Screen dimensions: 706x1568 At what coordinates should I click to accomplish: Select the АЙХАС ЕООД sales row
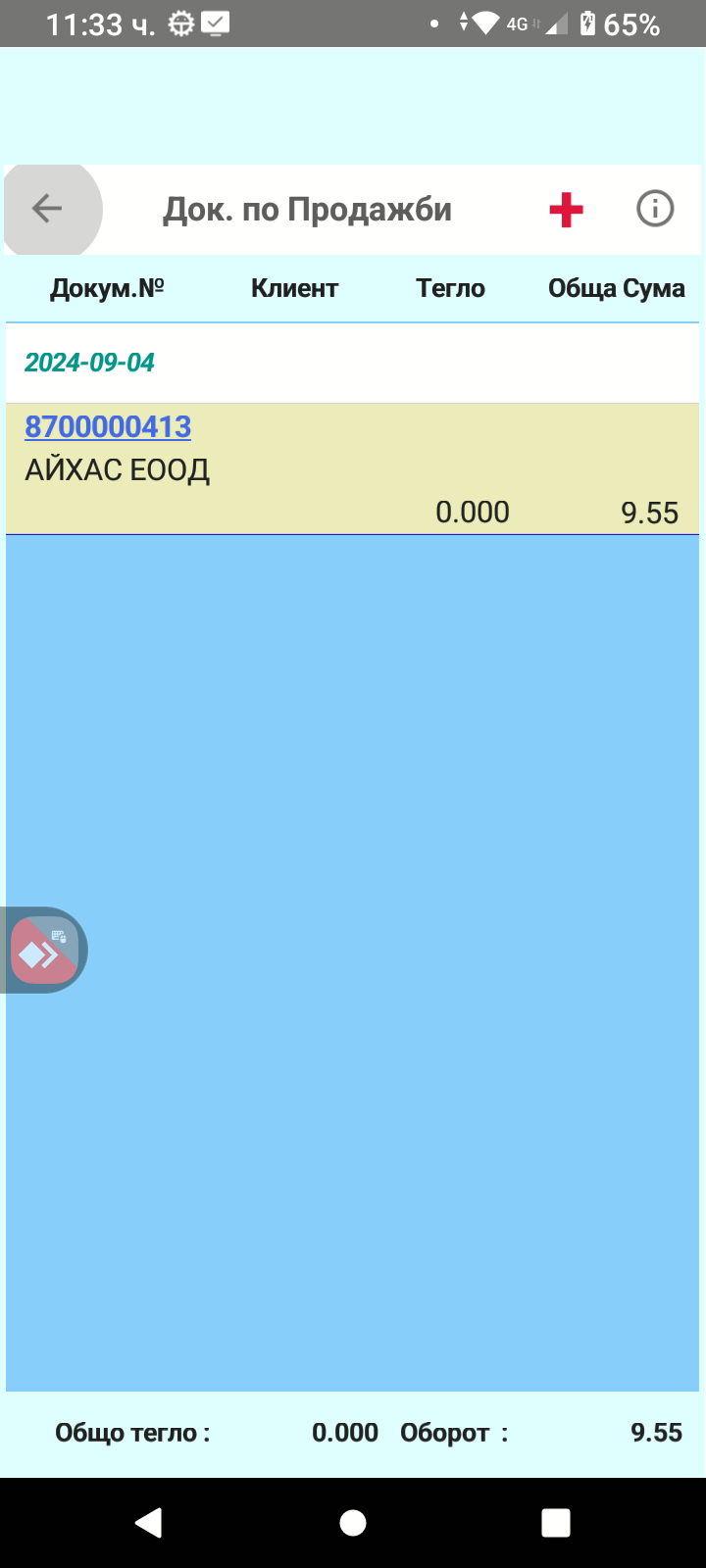coord(352,468)
